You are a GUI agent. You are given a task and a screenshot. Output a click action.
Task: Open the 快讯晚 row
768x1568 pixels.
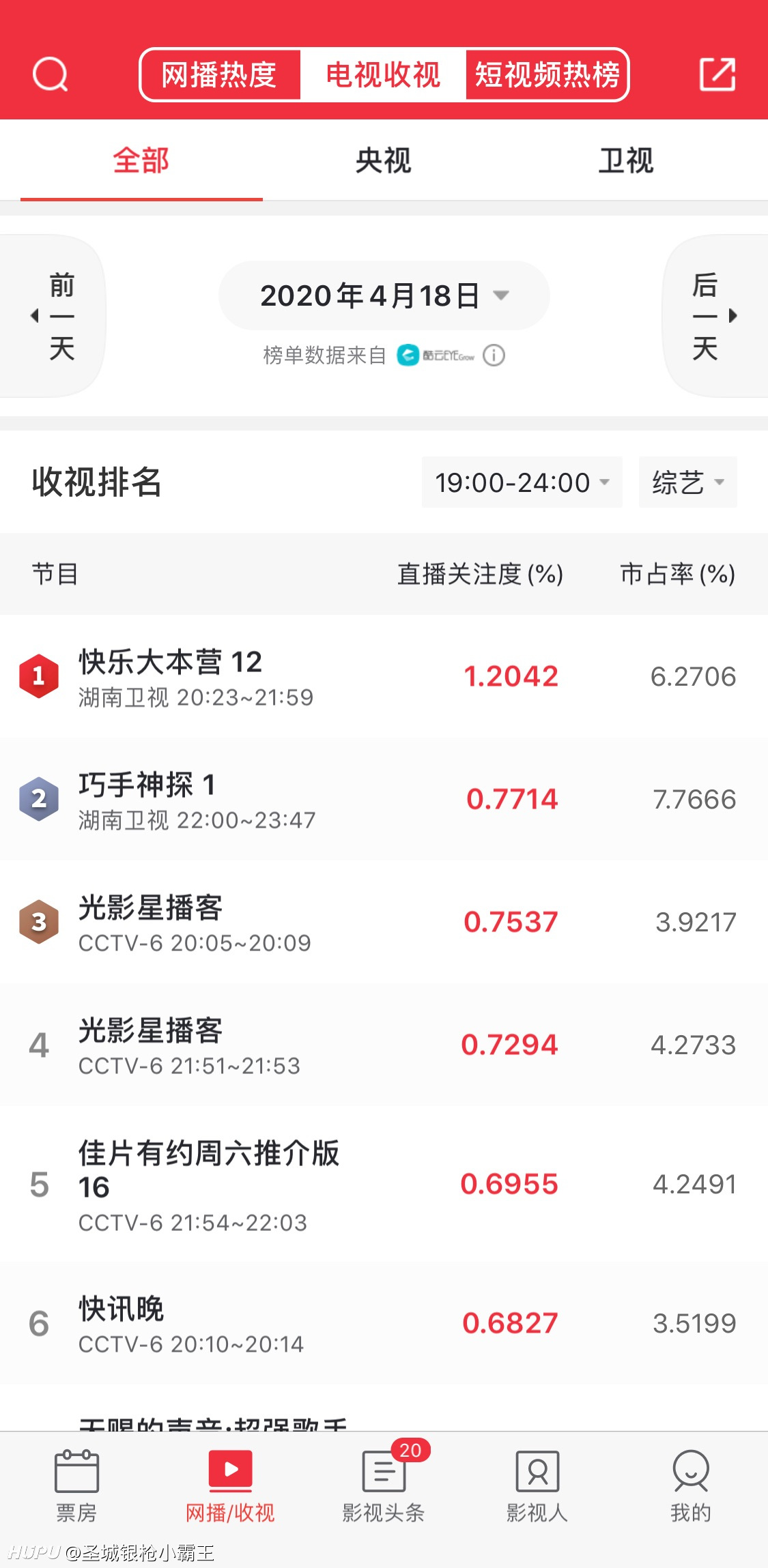click(384, 1324)
